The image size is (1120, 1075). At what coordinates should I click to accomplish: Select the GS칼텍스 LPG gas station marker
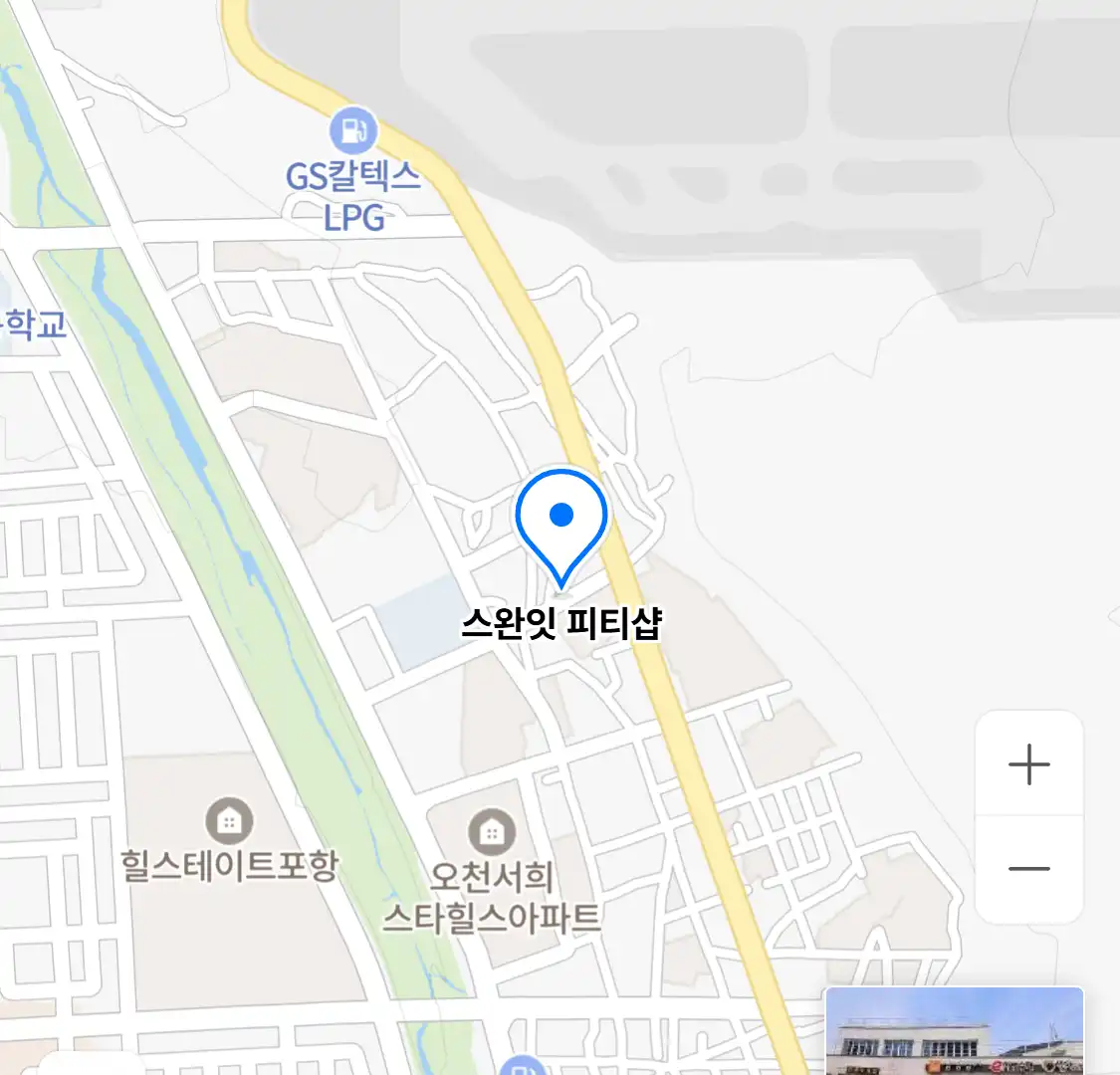[352, 130]
